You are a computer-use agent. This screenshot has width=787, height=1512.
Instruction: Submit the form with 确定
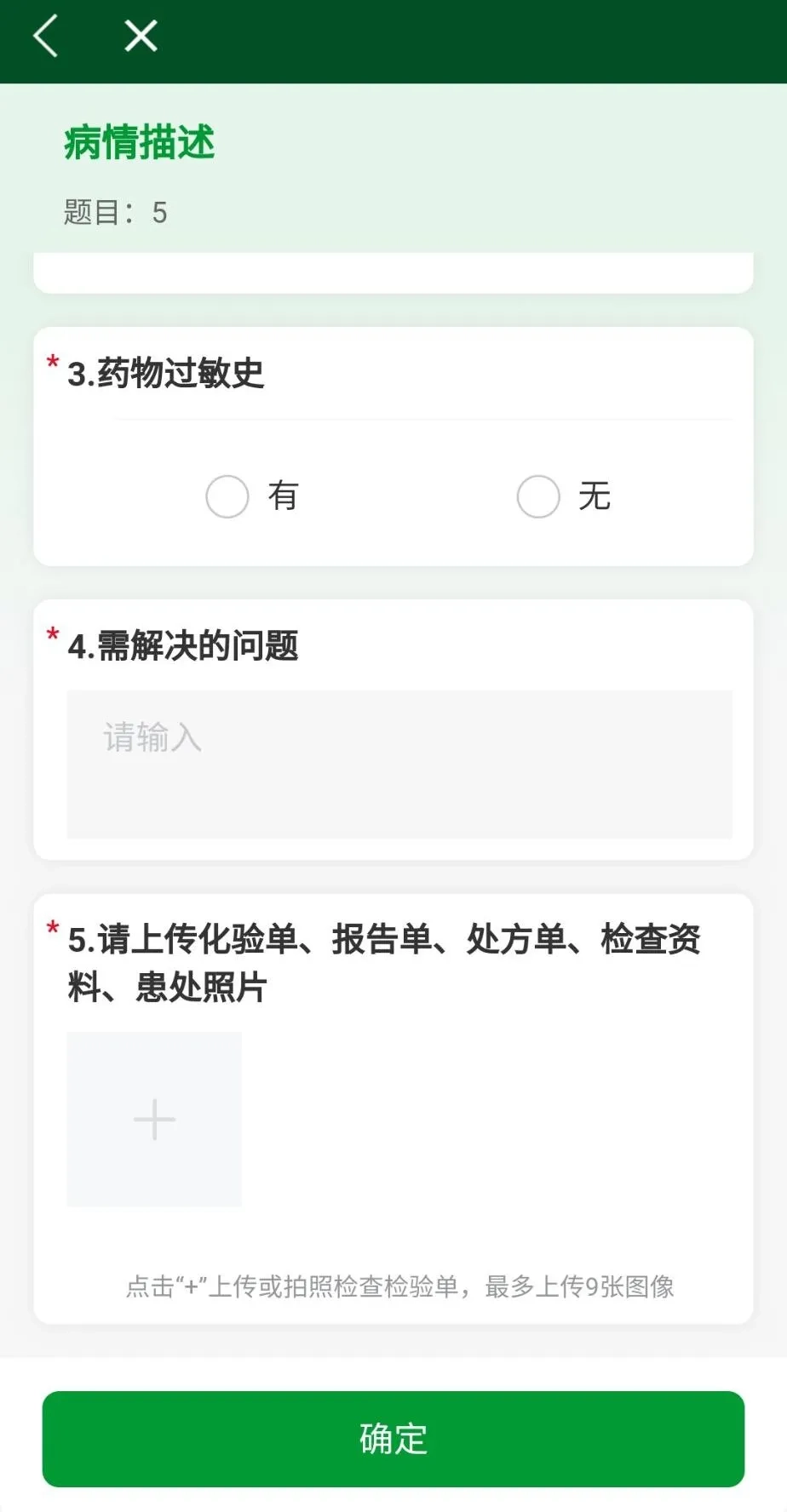point(393,1439)
